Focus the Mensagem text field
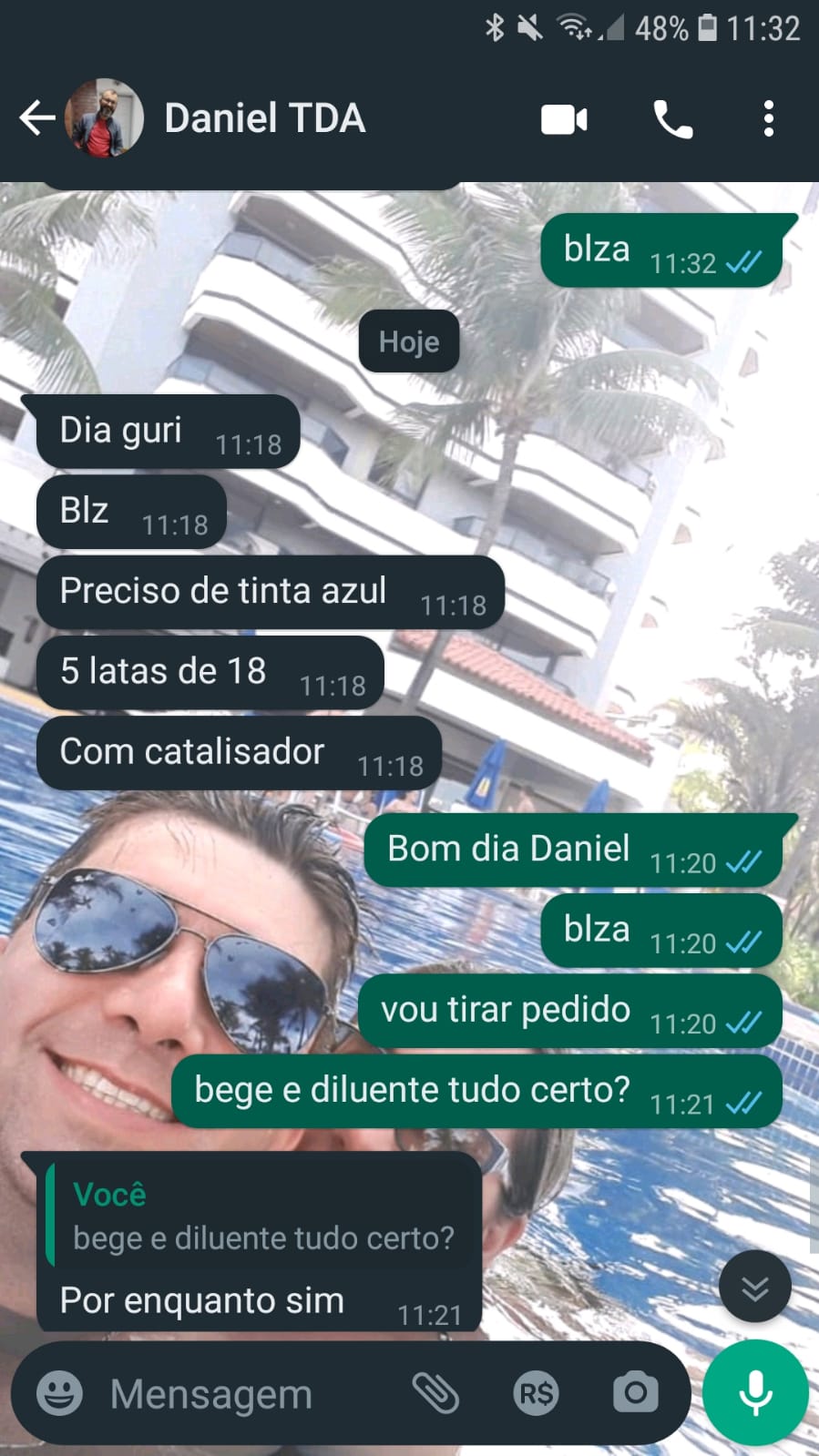The height and width of the screenshot is (1456, 819). click(x=246, y=1394)
